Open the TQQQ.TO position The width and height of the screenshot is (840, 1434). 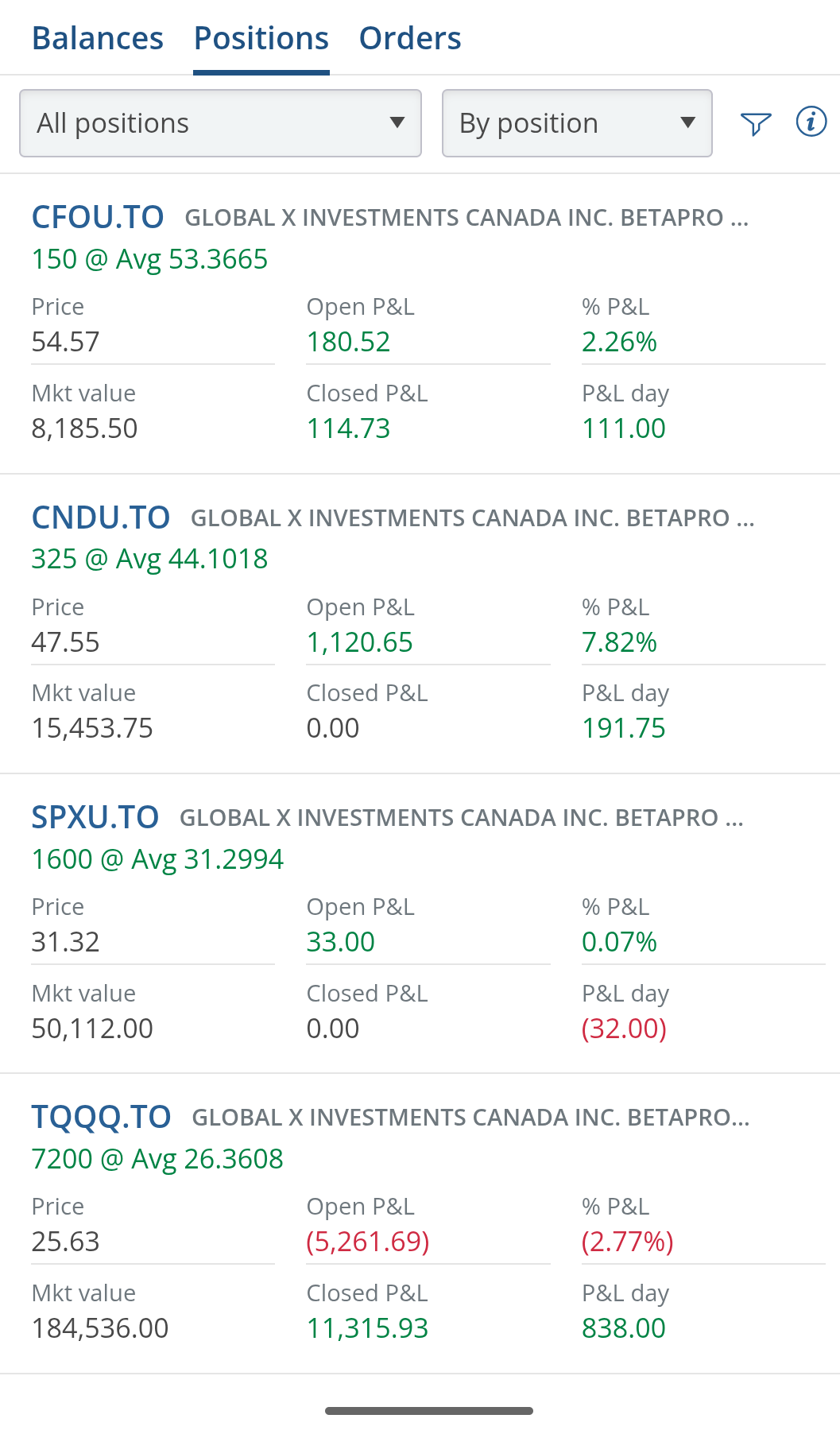101,1117
